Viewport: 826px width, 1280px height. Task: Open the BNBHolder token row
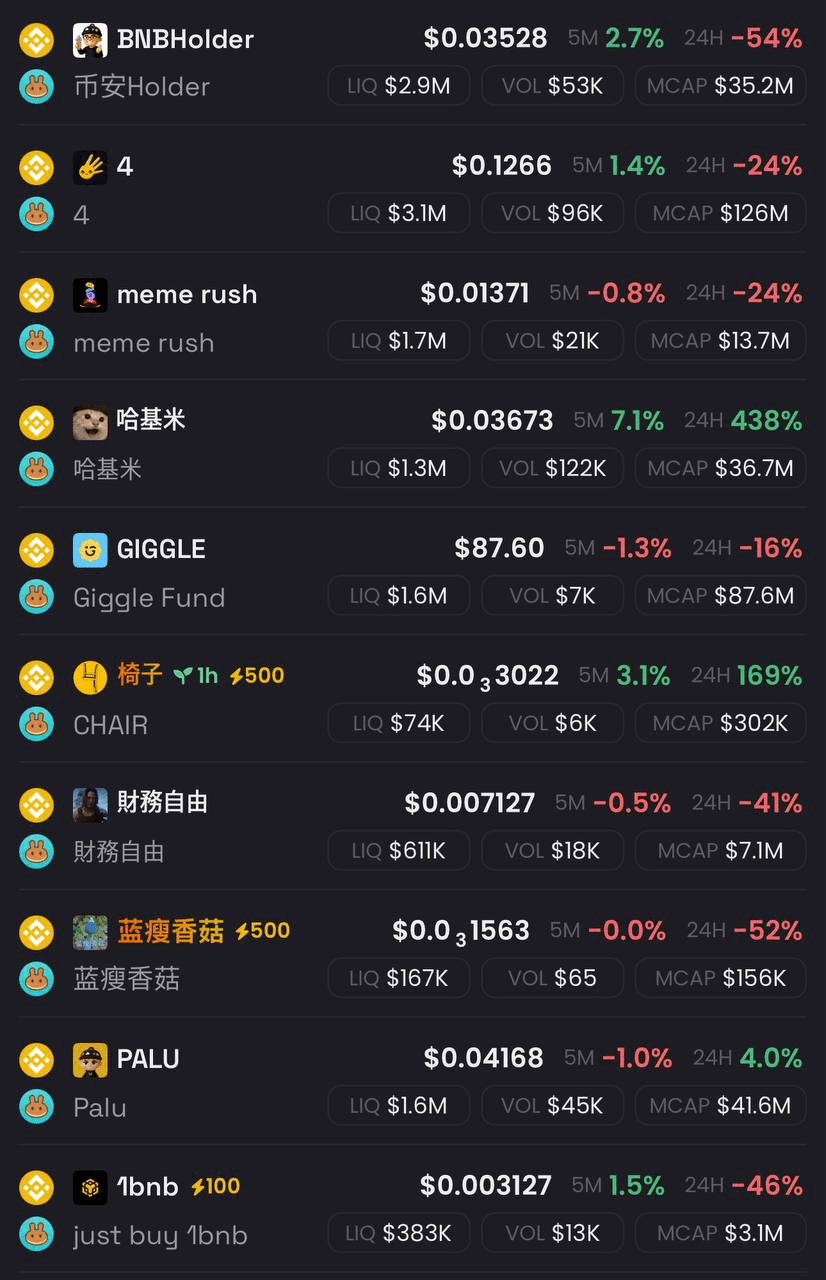(185, 40)
